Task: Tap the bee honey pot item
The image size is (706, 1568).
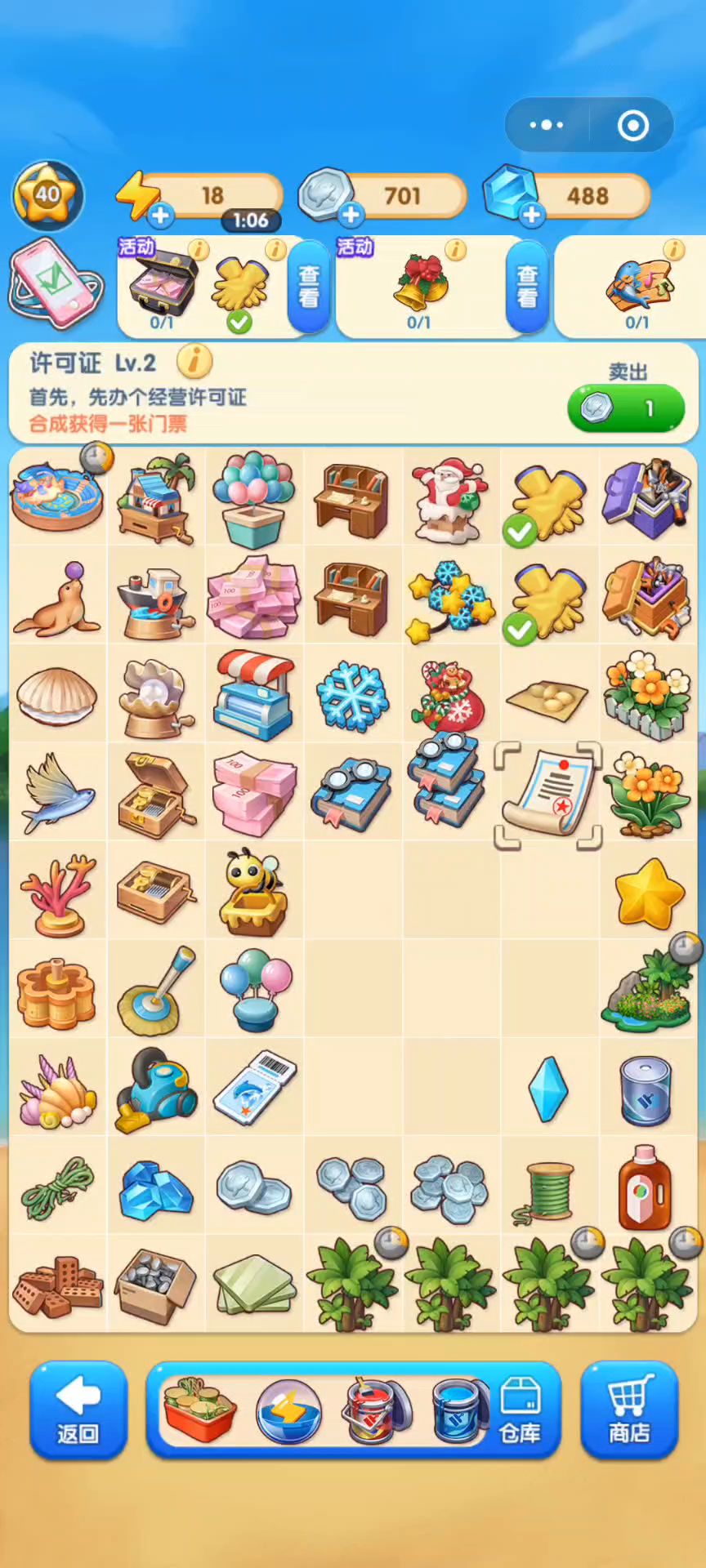Action: coord(253,892)
